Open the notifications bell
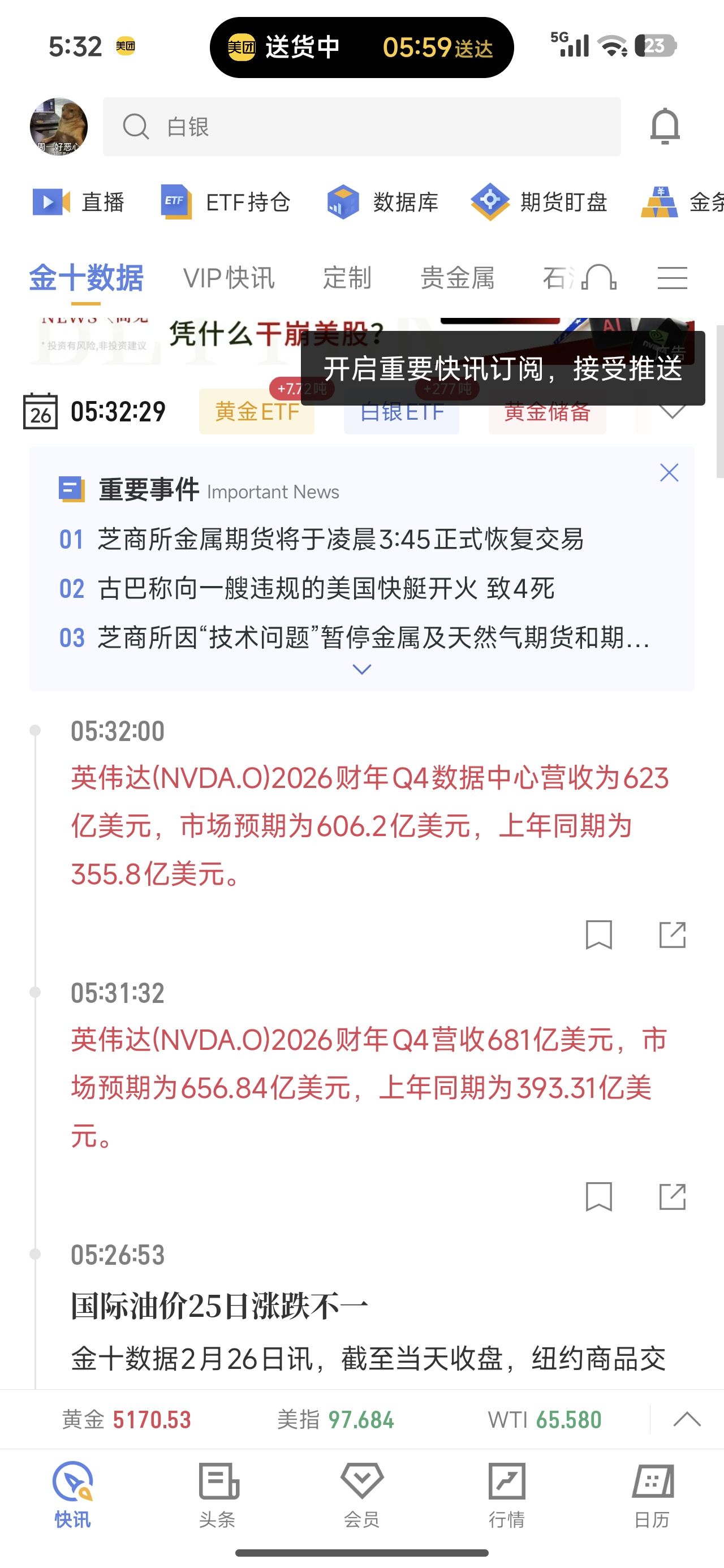 pos(664,127)
